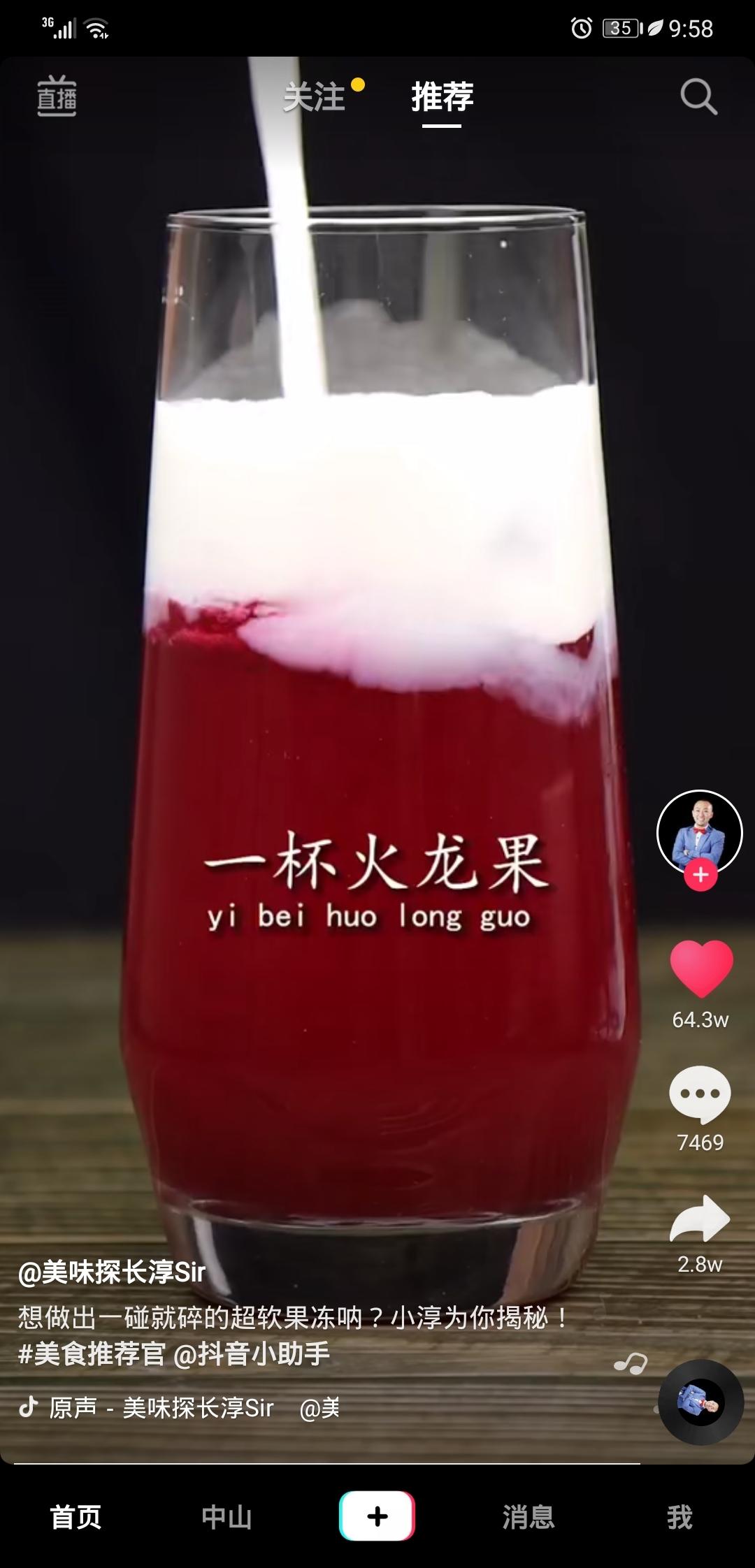Screen dimensions: 755x1568
Task: Open the comments bubble icon
Action: tap(700, 1094)
